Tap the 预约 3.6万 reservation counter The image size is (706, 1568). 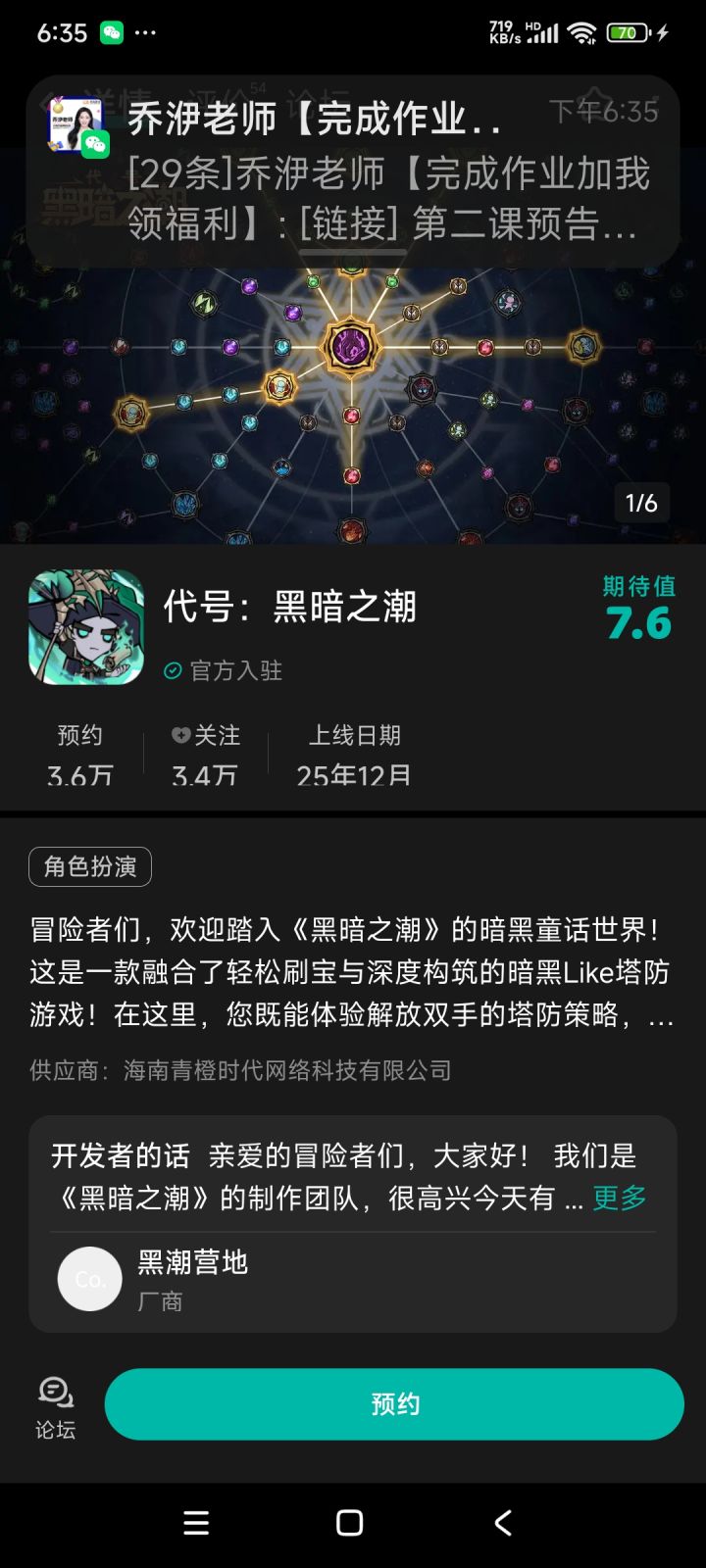tap(80, 755)
